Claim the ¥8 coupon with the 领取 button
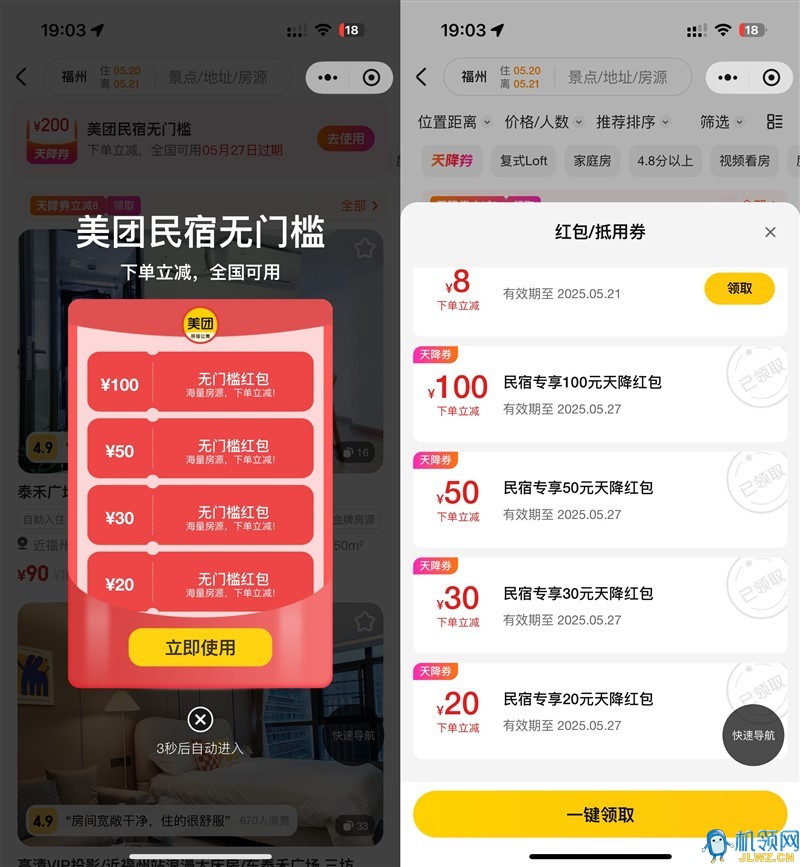 (739, 288)
